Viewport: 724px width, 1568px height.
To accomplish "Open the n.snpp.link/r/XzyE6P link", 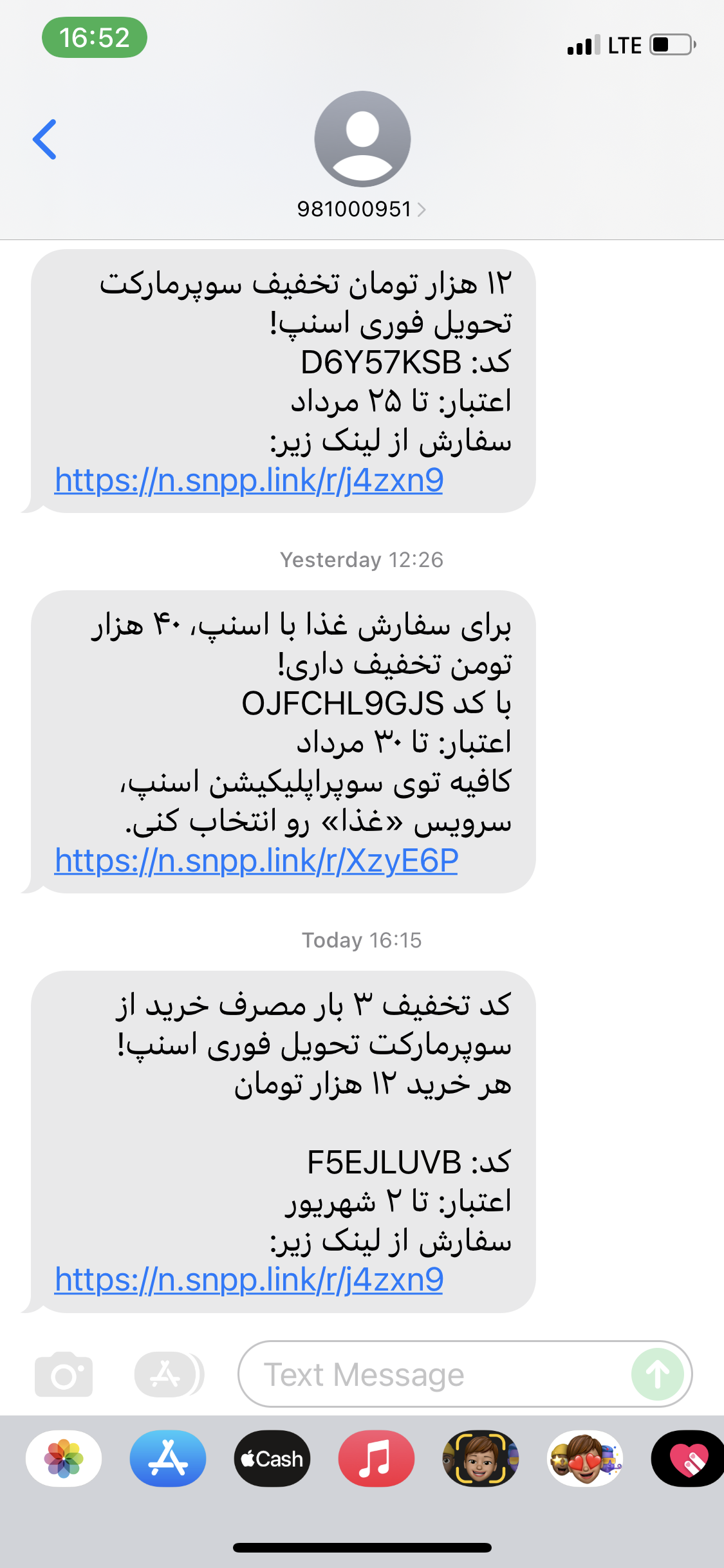I will [x=256, y=861].
